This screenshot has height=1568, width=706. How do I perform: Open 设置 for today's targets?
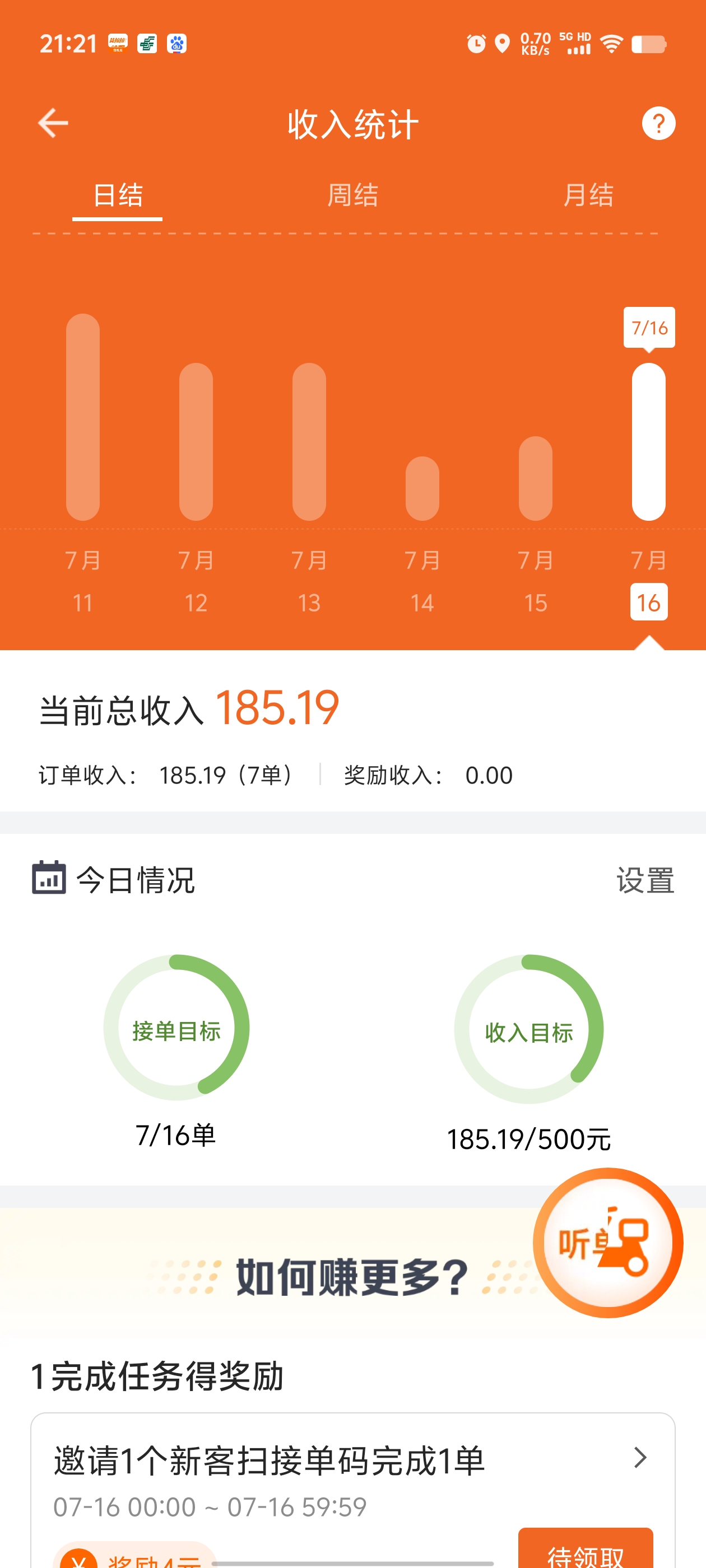click(x=644, y=880)
